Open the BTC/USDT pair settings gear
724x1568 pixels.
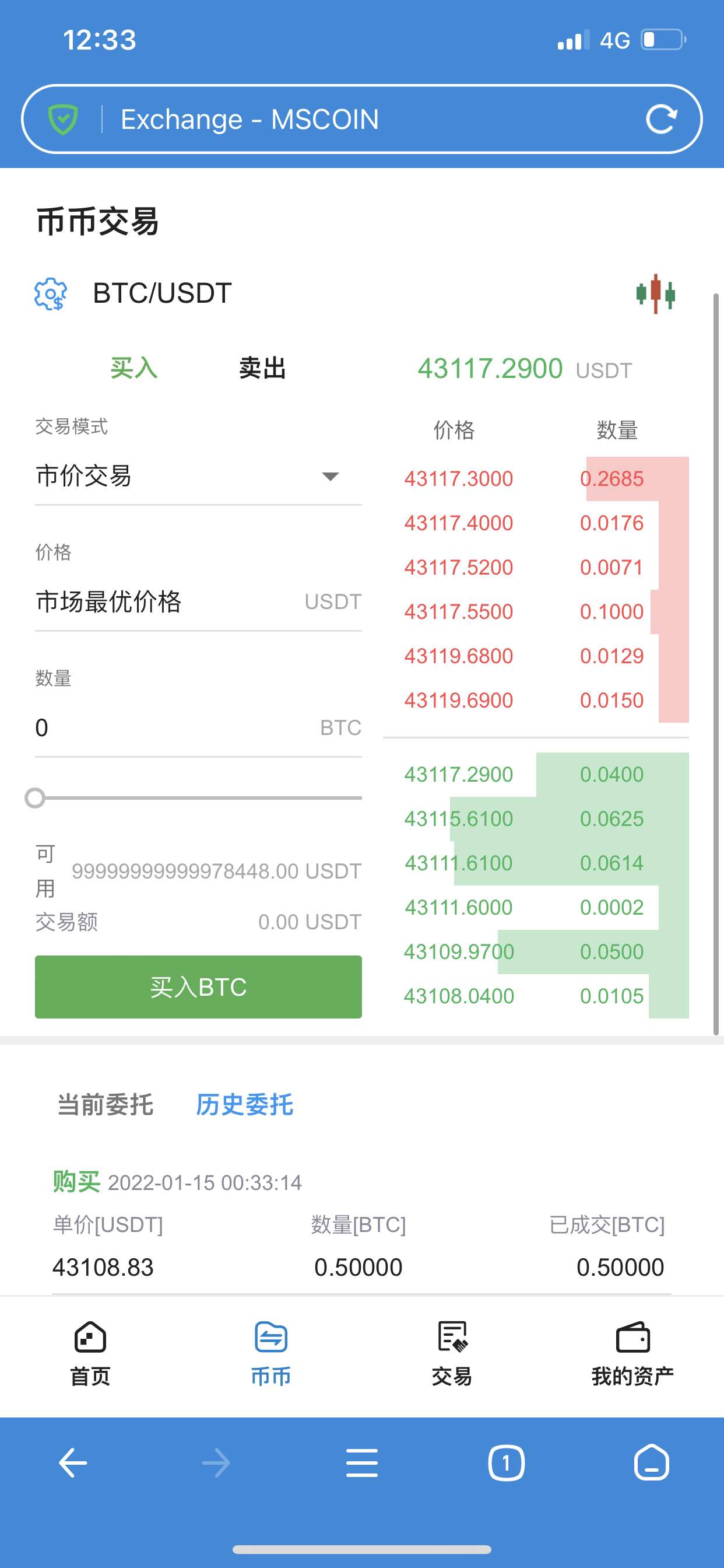tap(51, 295)
